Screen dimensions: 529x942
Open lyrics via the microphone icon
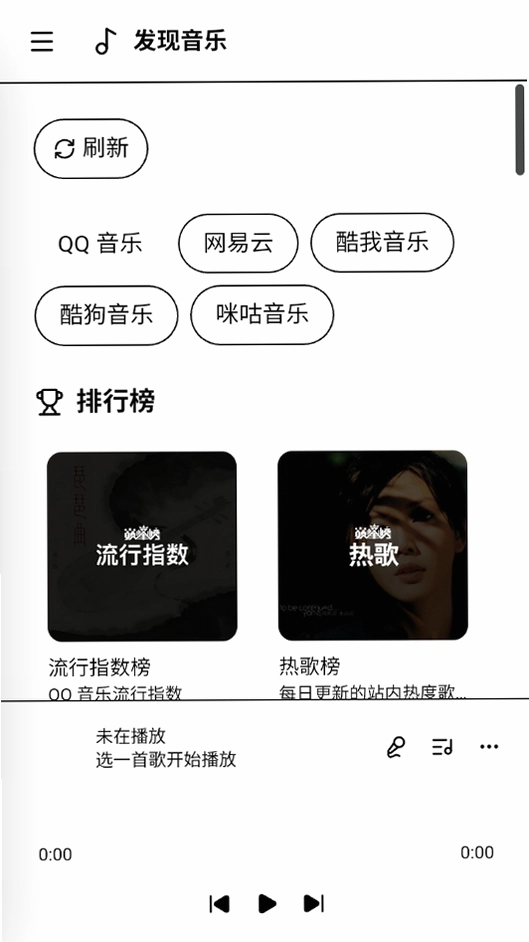point(395,747)
